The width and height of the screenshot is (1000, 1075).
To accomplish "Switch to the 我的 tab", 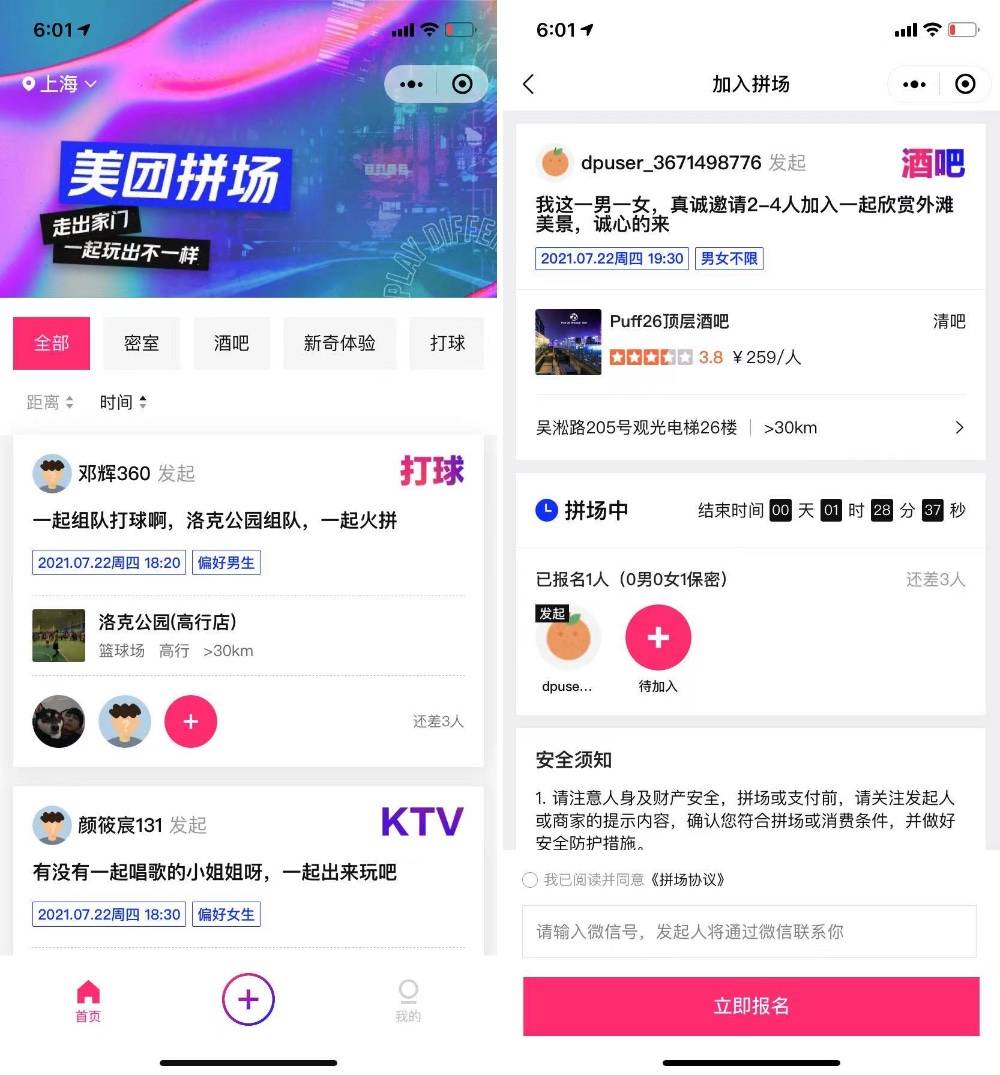I will pyautogui.click(x=408, y=1001).
